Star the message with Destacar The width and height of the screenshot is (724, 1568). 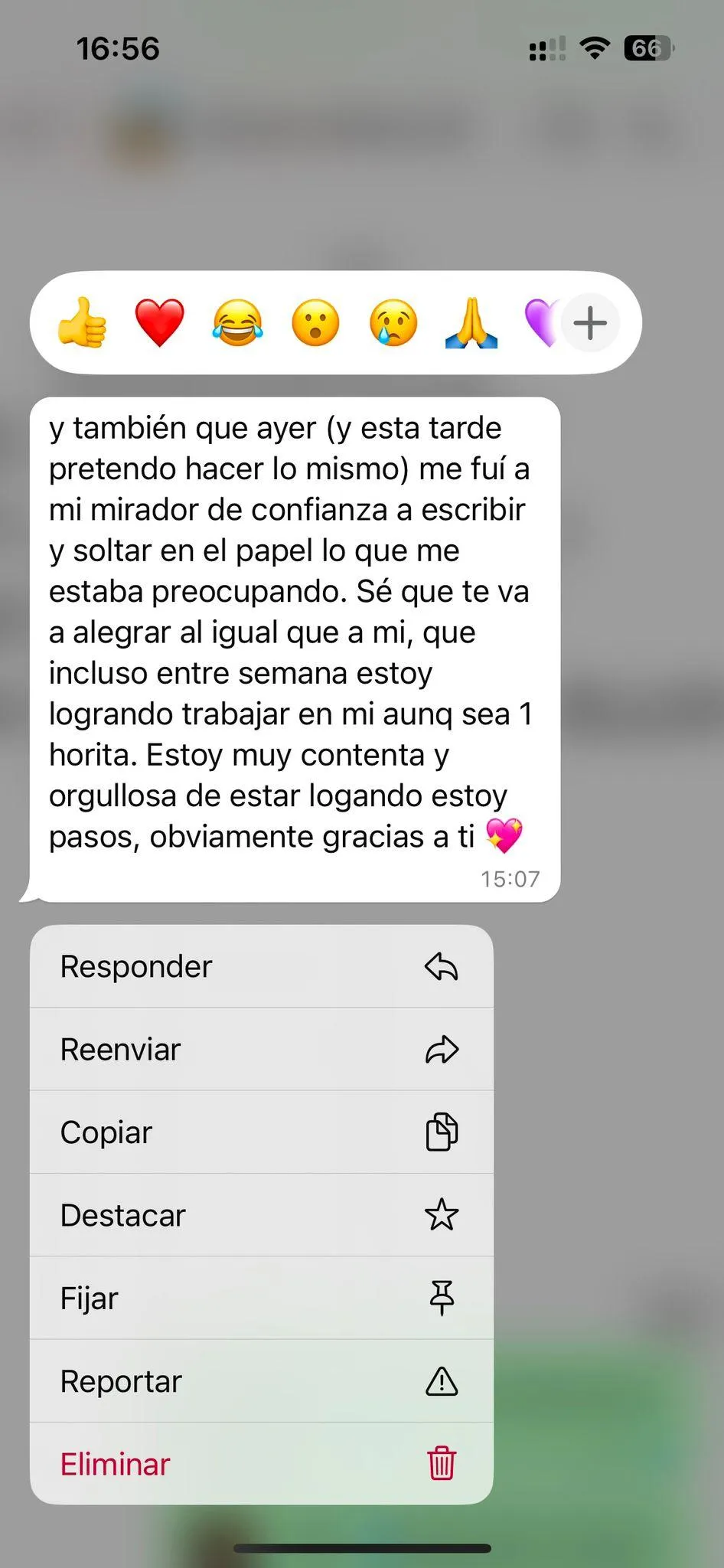click(x=262, y=1215)
